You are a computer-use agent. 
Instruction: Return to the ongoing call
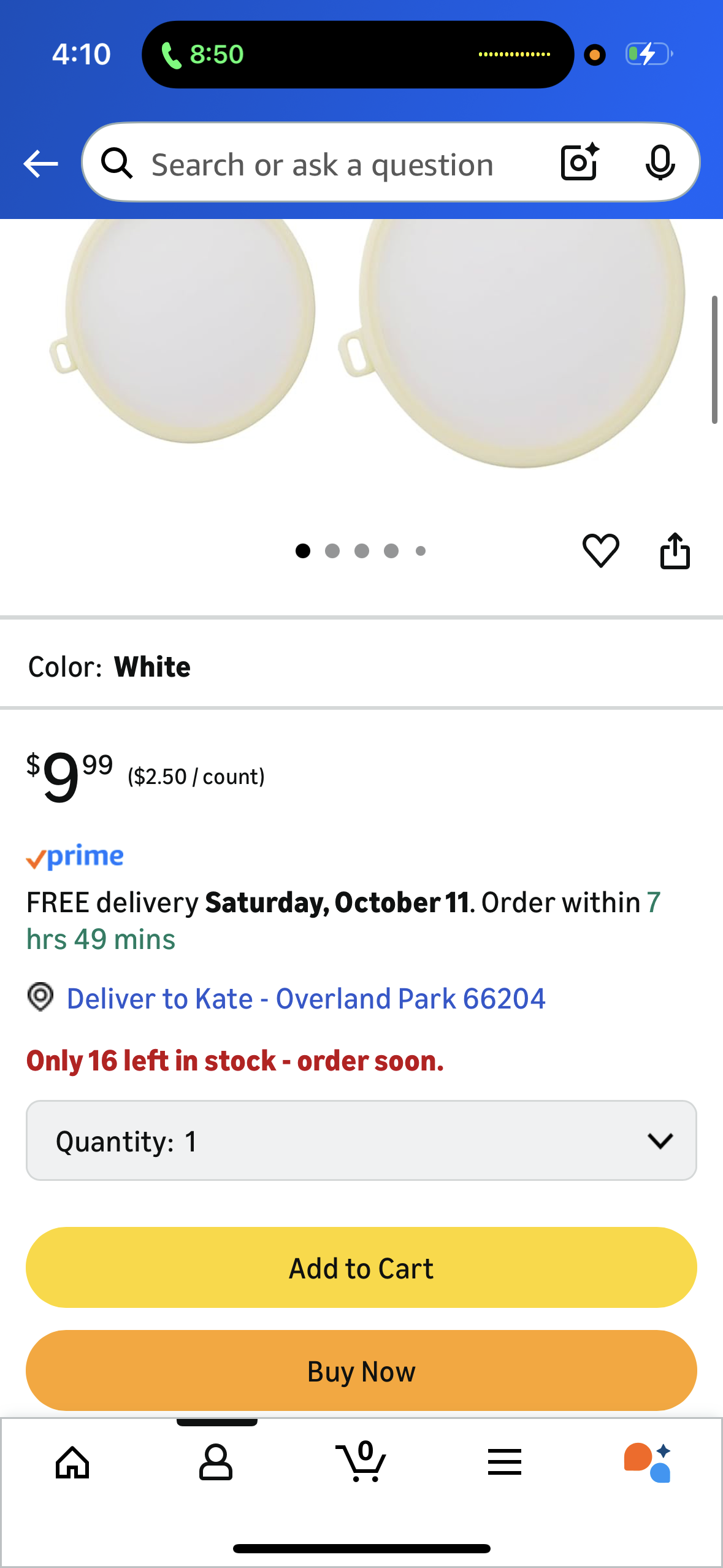tap(202, 55)
